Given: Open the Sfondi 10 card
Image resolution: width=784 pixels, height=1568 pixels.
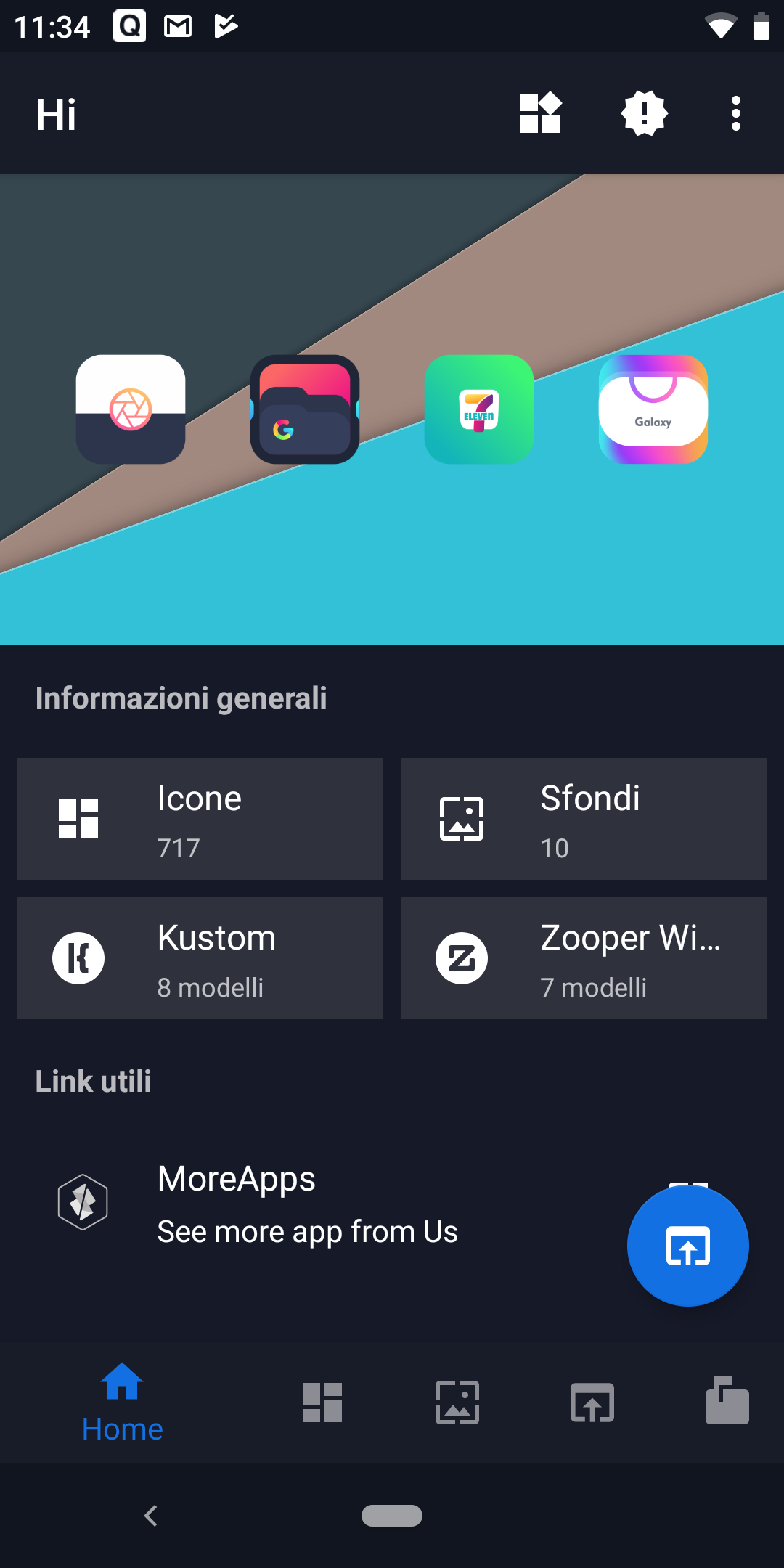Looking at the screenshot, I should click(x=584, y=819).
